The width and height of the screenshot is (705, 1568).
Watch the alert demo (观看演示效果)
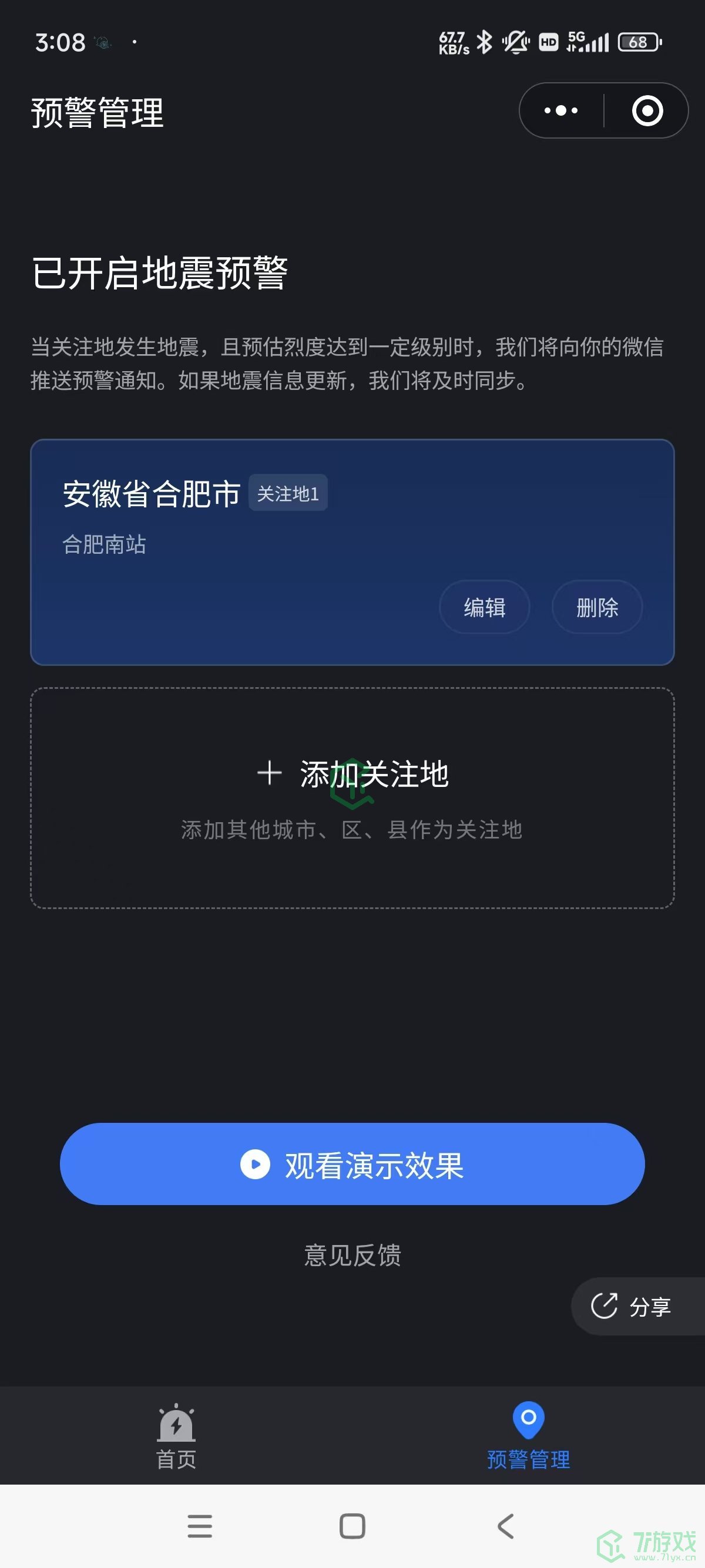pyautogui.click(x=352, y=1164)
